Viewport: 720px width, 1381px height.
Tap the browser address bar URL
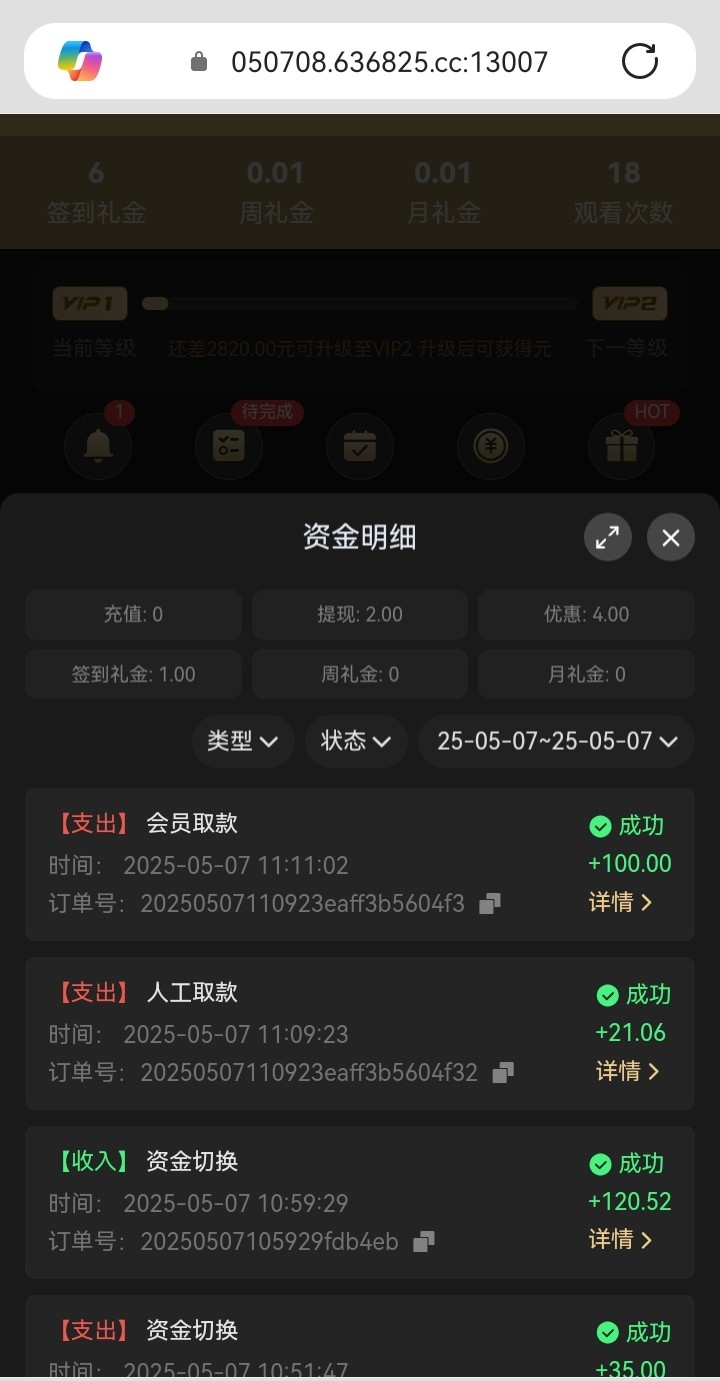[389, 62]
